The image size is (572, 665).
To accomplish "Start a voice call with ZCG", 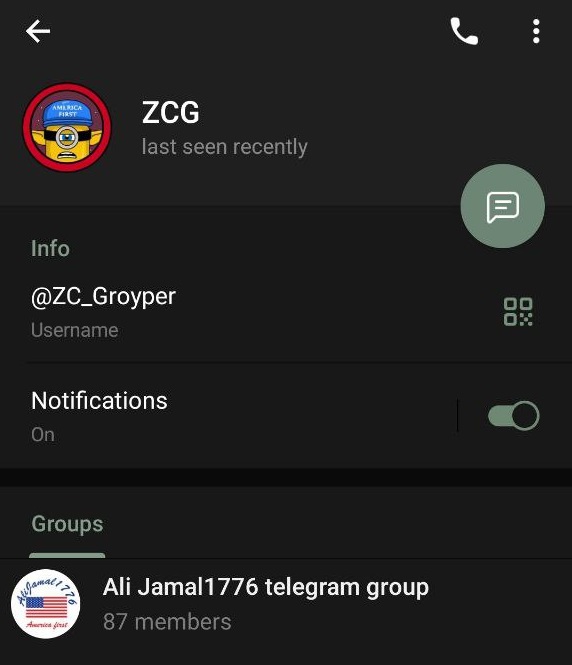I will 464,31.
